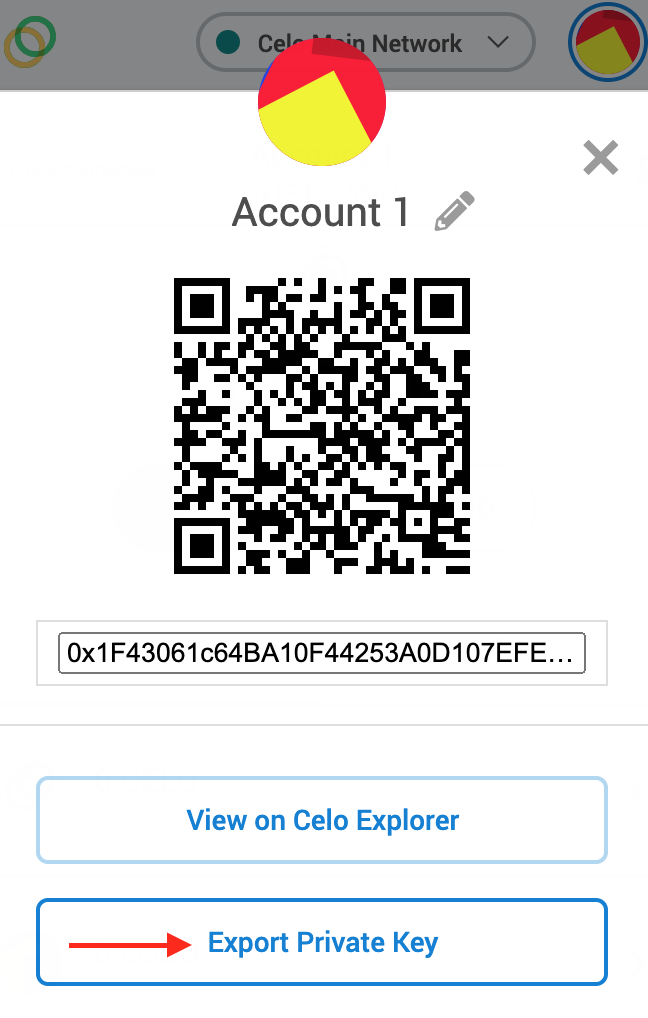View account on Celo Explorer
Viewport: 648px width, 1018px height.
click(322, 820)
